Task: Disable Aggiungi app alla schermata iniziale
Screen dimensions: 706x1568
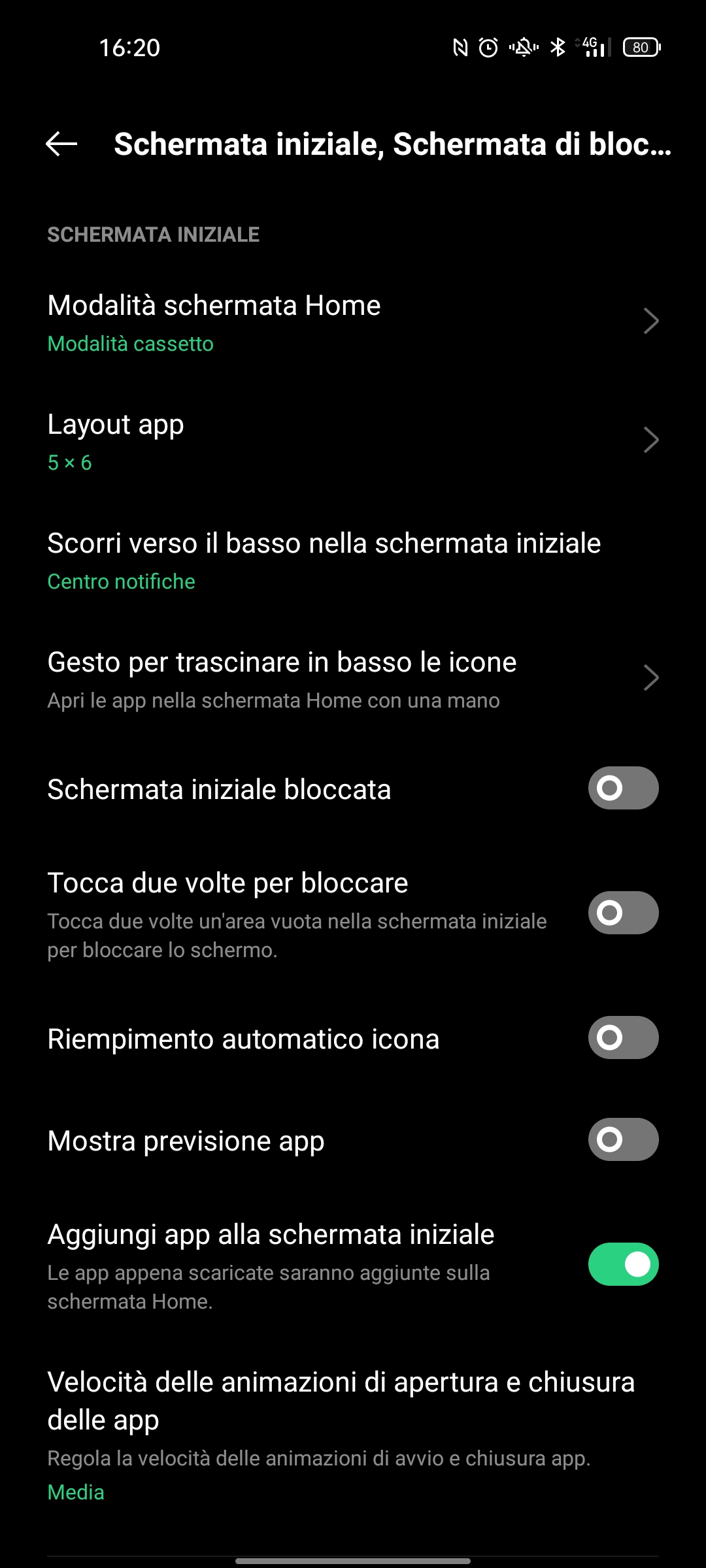Action: [x=623, y=1264]
